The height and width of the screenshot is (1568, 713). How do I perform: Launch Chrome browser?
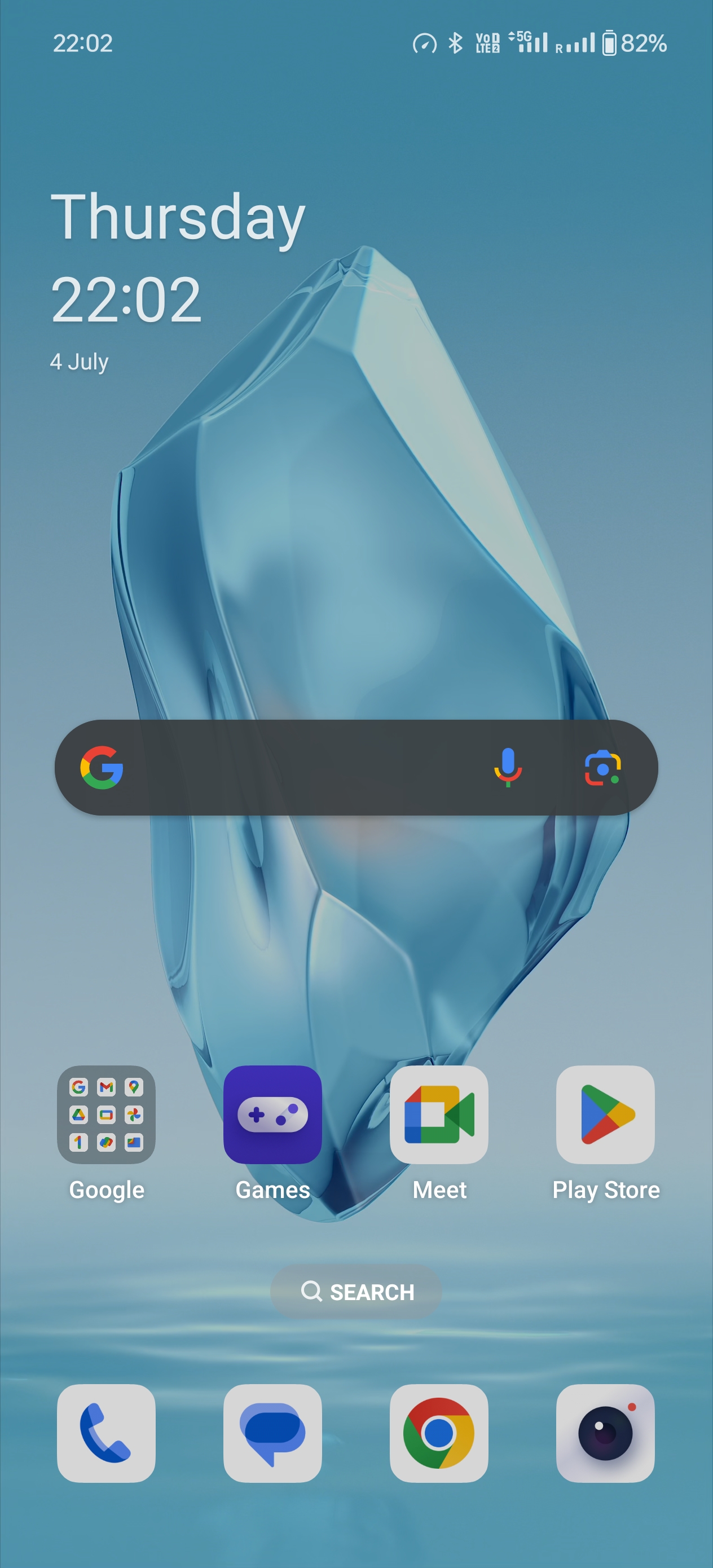438,1433
